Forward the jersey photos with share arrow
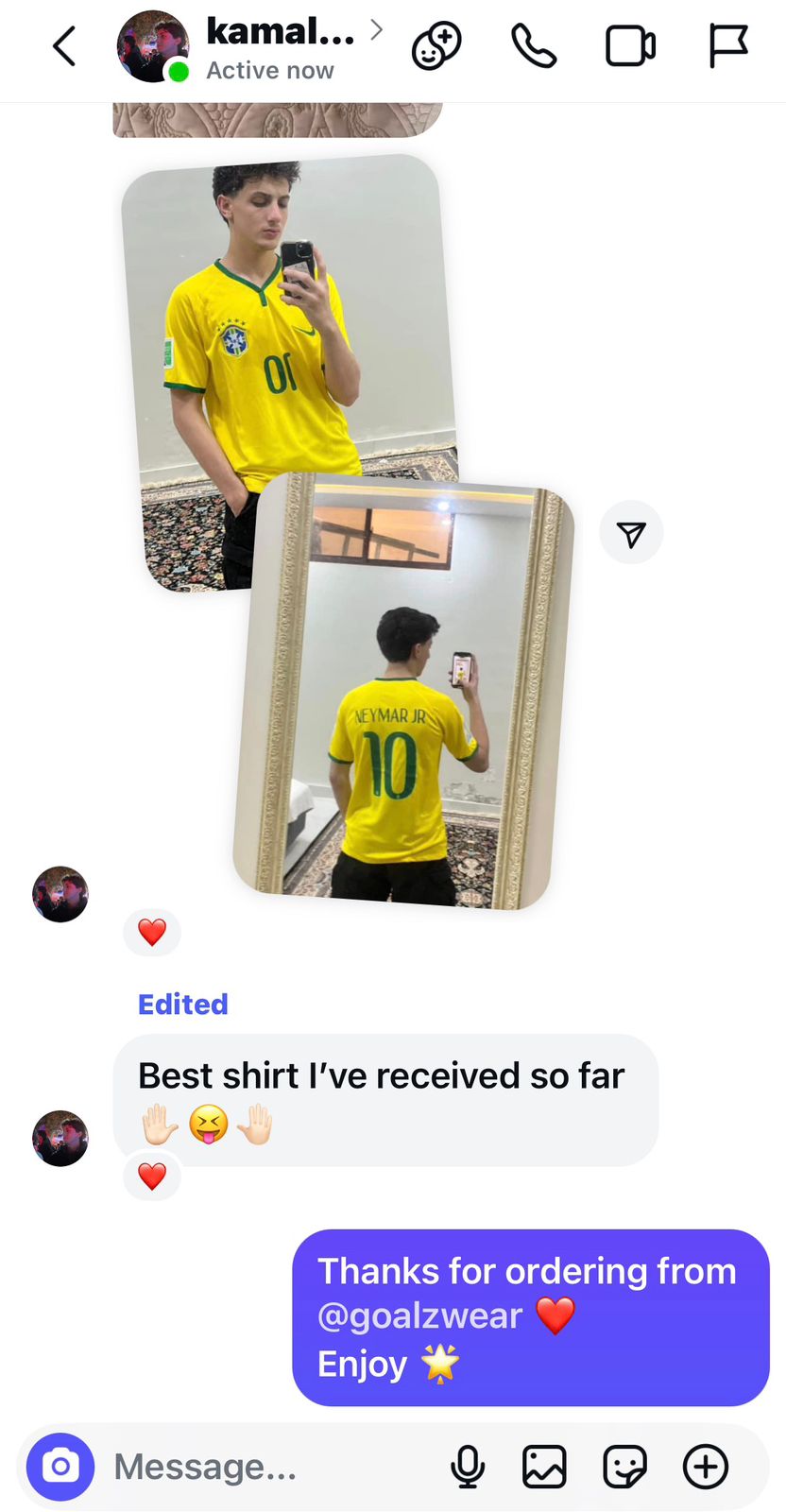The height and width of the screenshot is (1512, 786). pyautogui.click(x=631, y=533)
